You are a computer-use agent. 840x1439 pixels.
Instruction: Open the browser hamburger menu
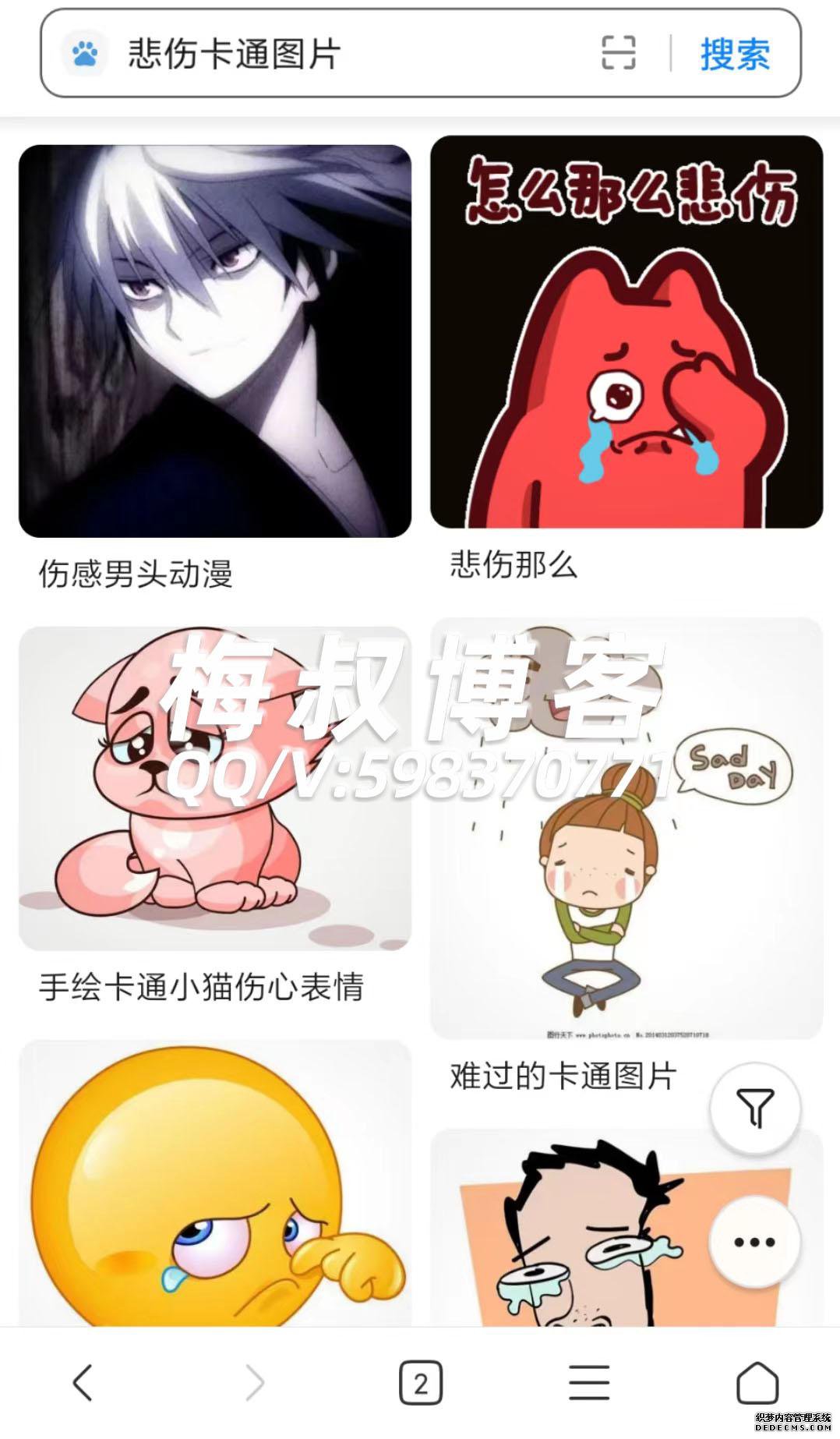pos(589,1382)
